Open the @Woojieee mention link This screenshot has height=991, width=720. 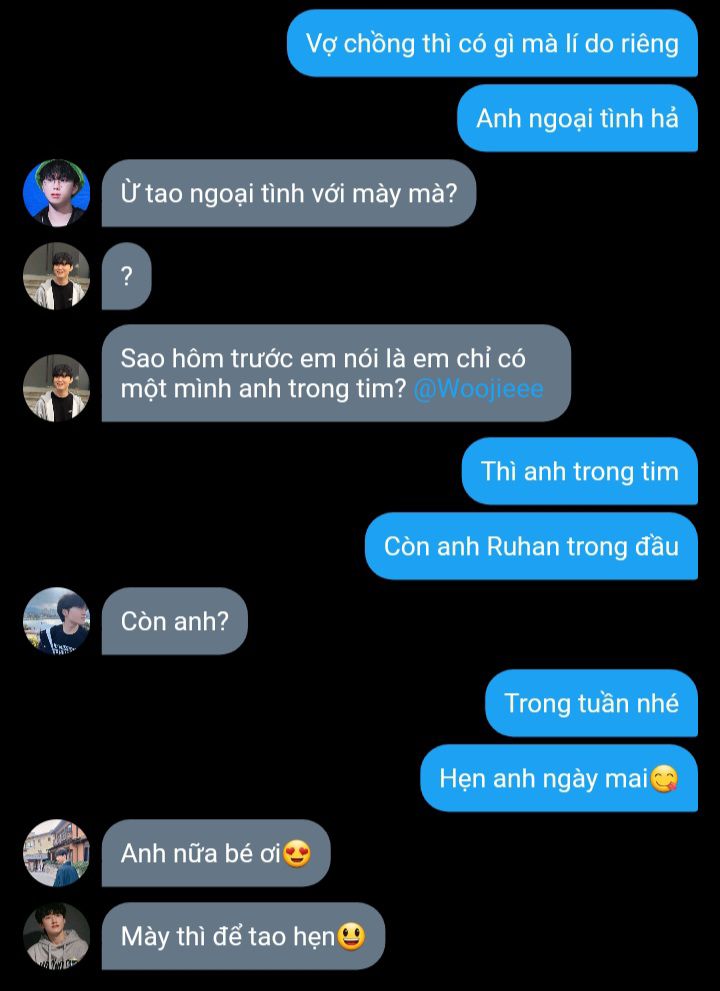[x=478, y=389]
